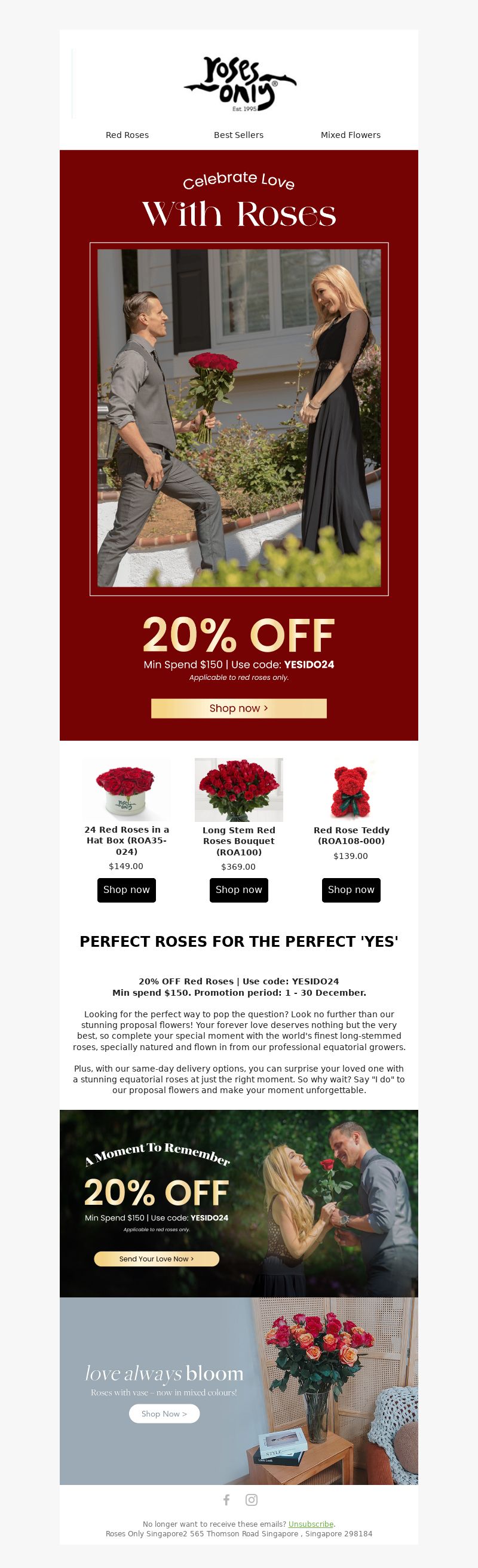478x1568 pixels.
Task: Tap Shop Now on love always bloom banner
Action: pyautogui.click(x=164, y=1413)
